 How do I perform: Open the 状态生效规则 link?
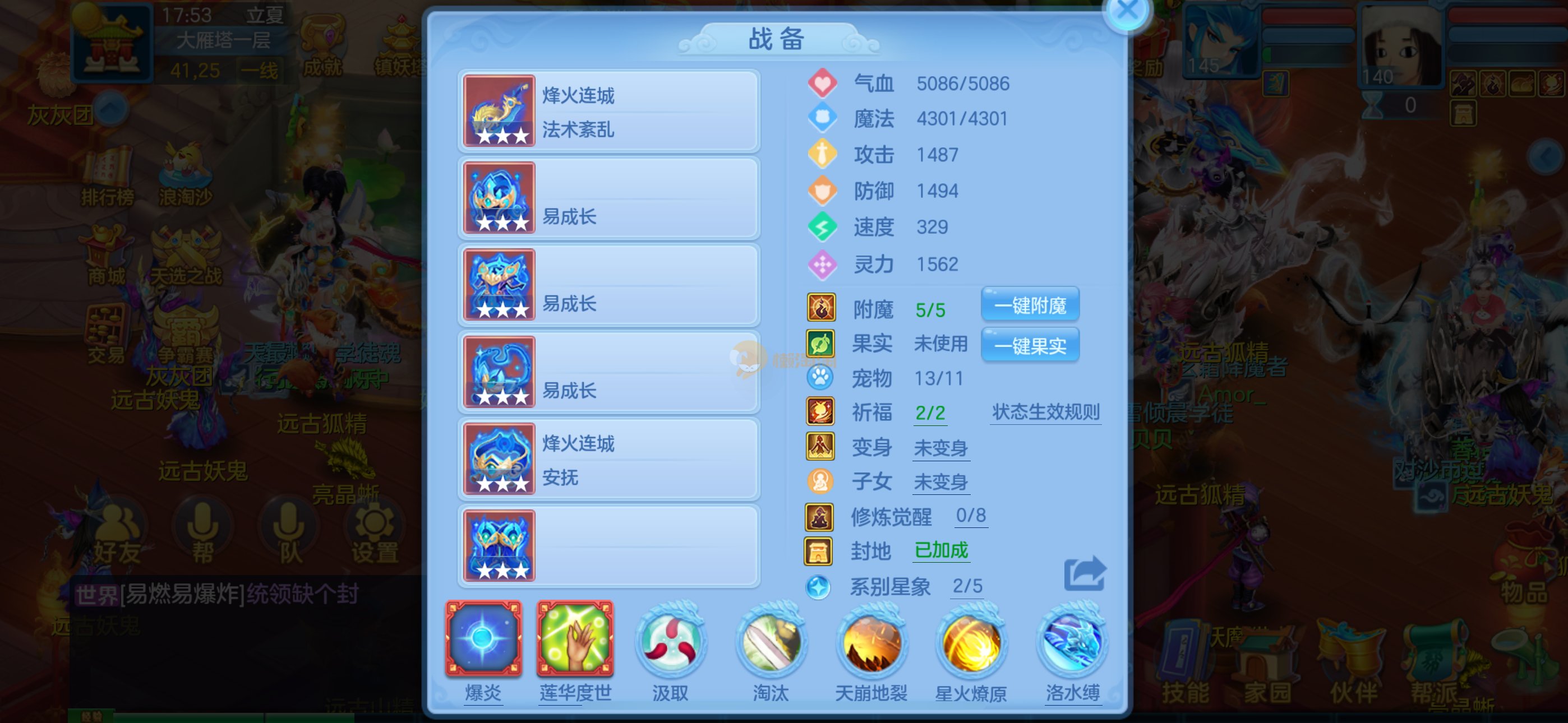click(x=1045, y=412)
